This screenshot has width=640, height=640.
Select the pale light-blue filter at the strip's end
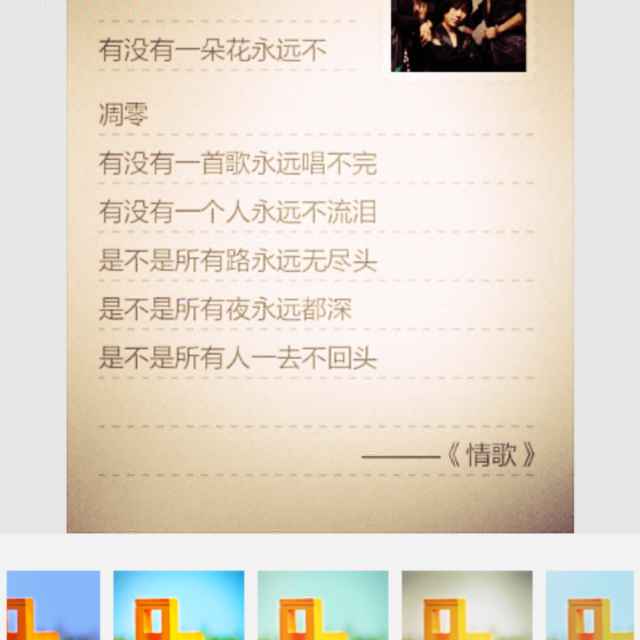592,605
